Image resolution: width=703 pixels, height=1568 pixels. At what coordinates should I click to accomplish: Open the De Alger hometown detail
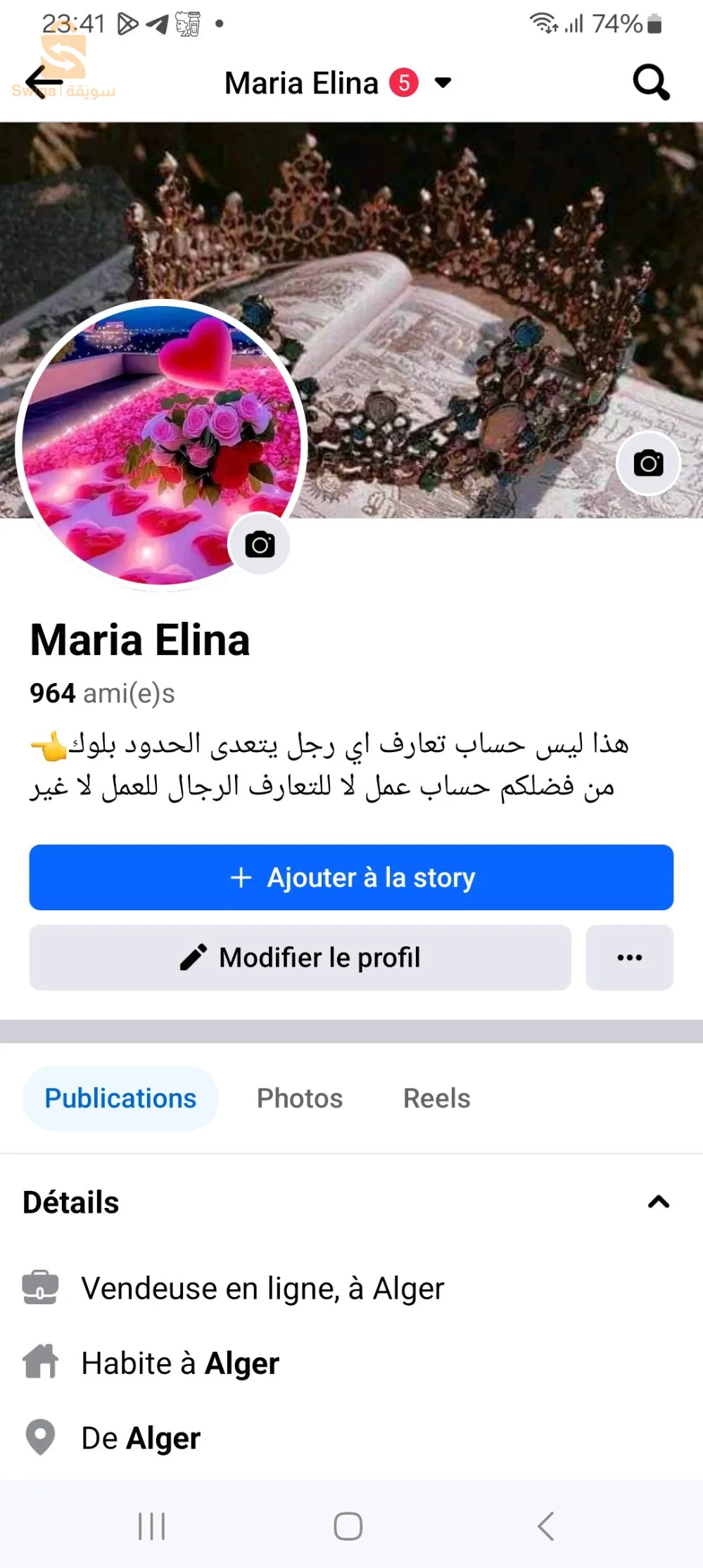141,1438
